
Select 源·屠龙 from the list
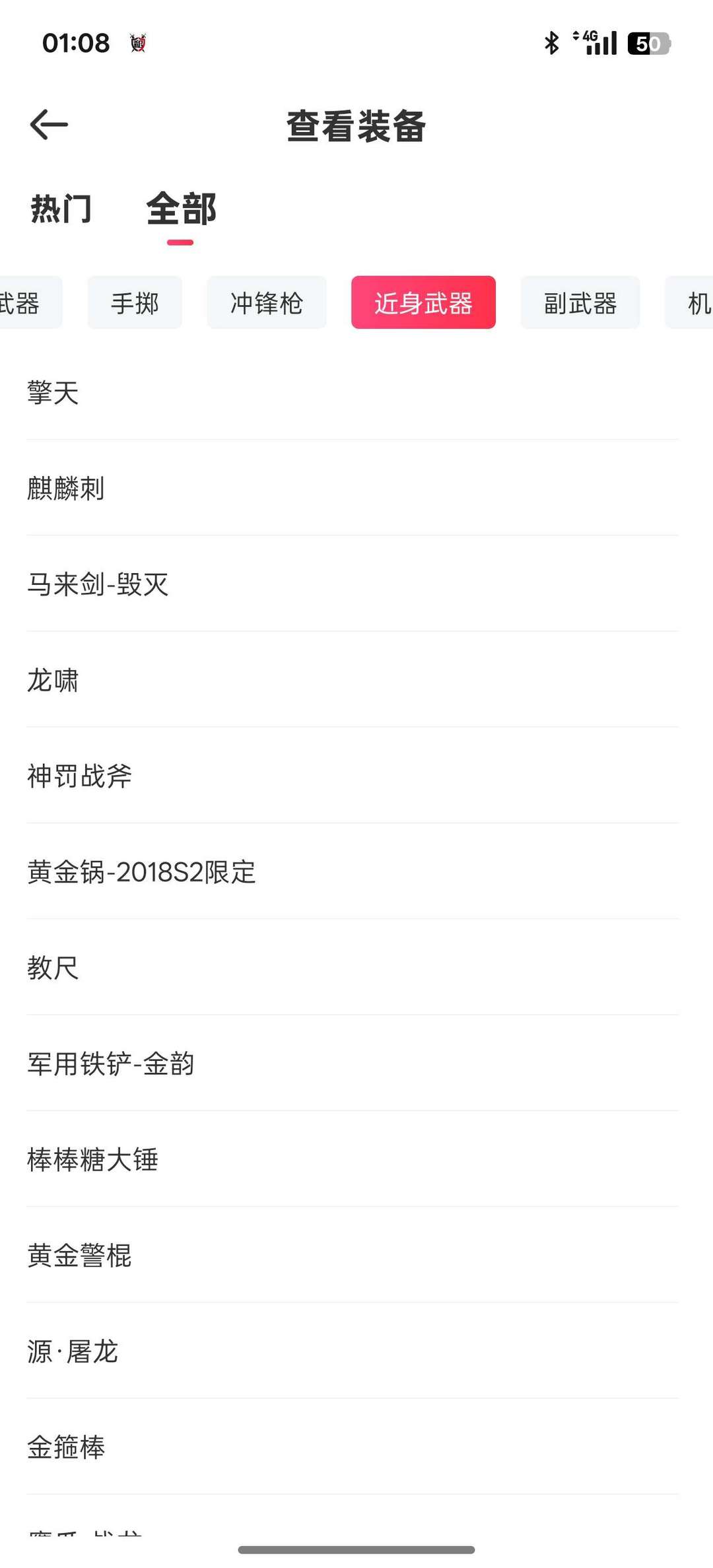click(353, 1351)
